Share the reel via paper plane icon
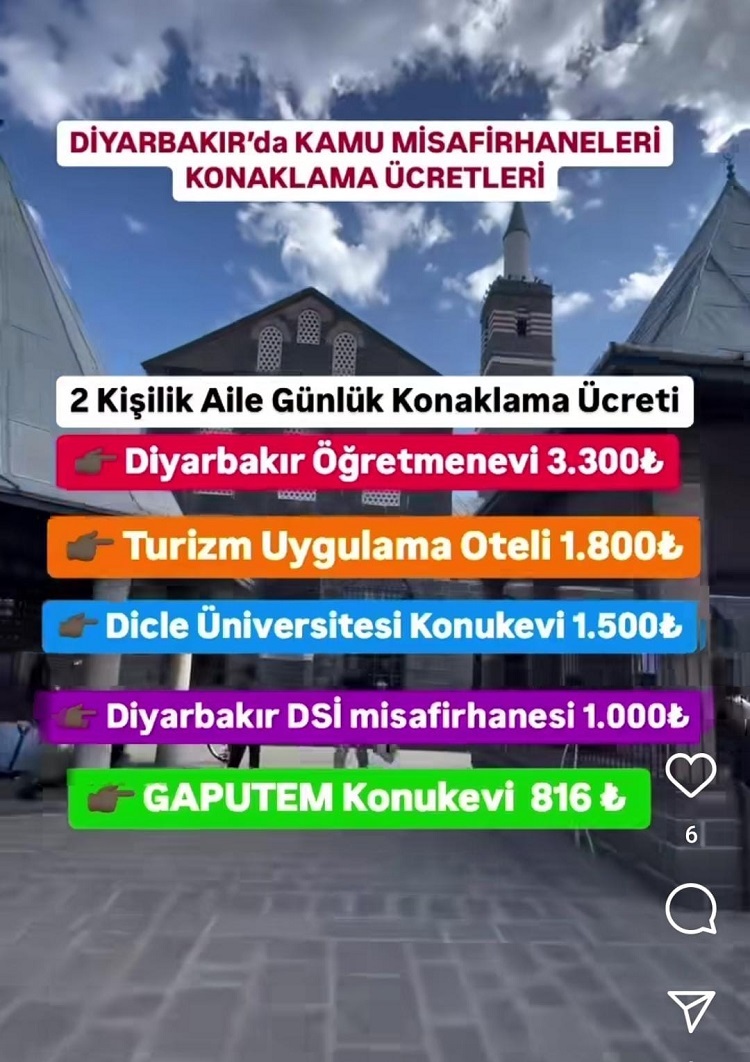 coord(691,1011)
